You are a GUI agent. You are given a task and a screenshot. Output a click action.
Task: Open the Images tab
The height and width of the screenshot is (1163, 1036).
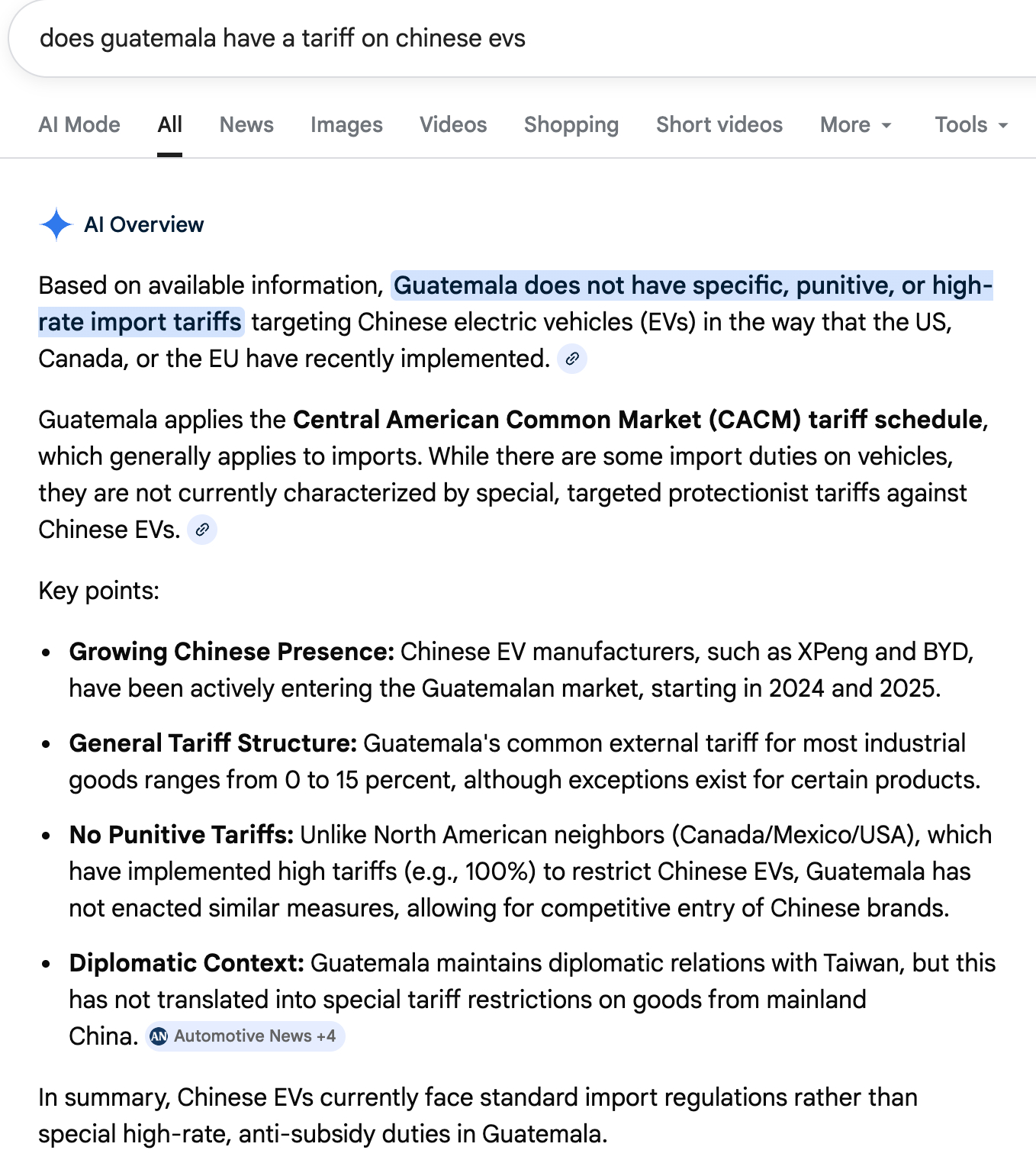click(346, 124)
